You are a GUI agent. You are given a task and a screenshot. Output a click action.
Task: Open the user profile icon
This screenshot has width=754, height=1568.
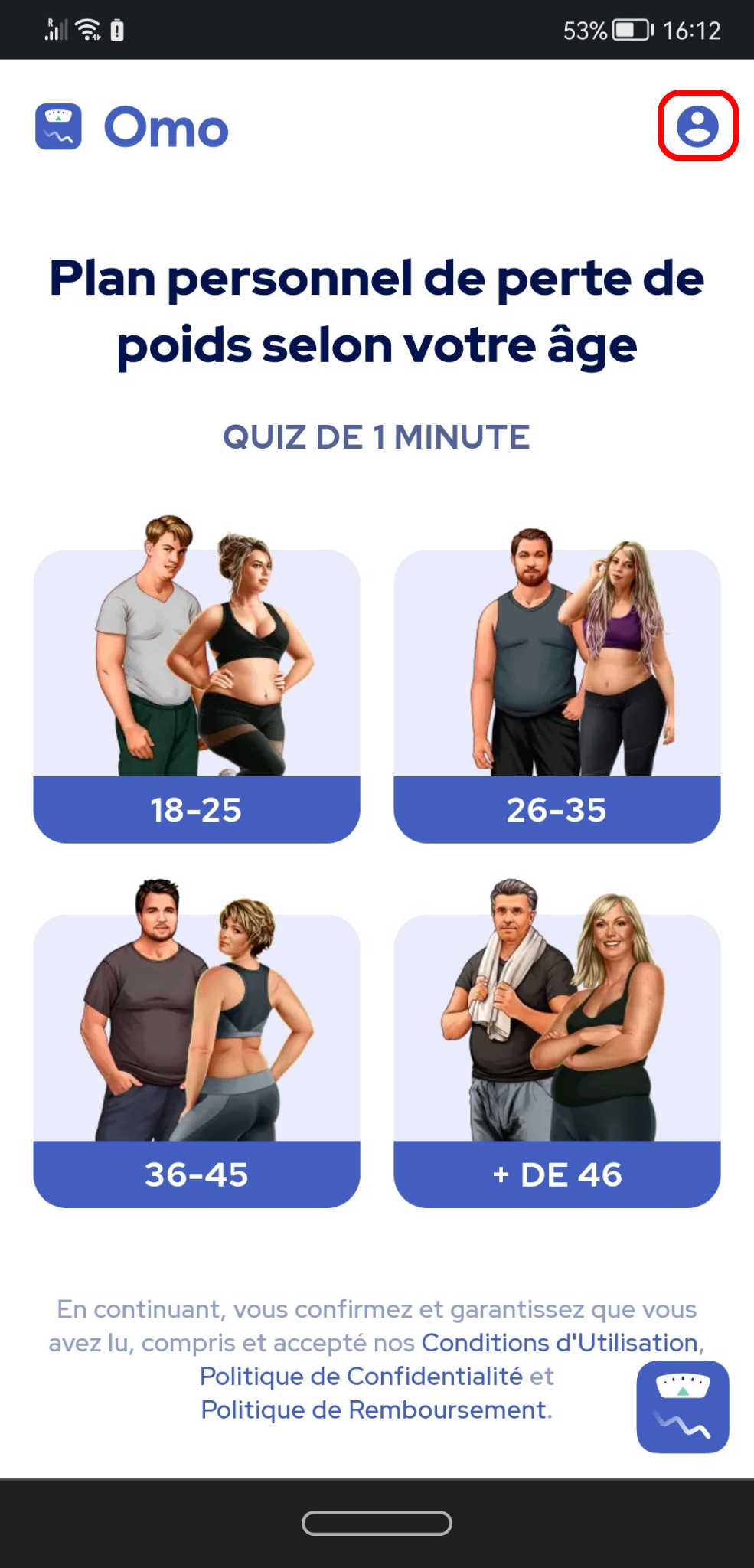tap(697, 126)
